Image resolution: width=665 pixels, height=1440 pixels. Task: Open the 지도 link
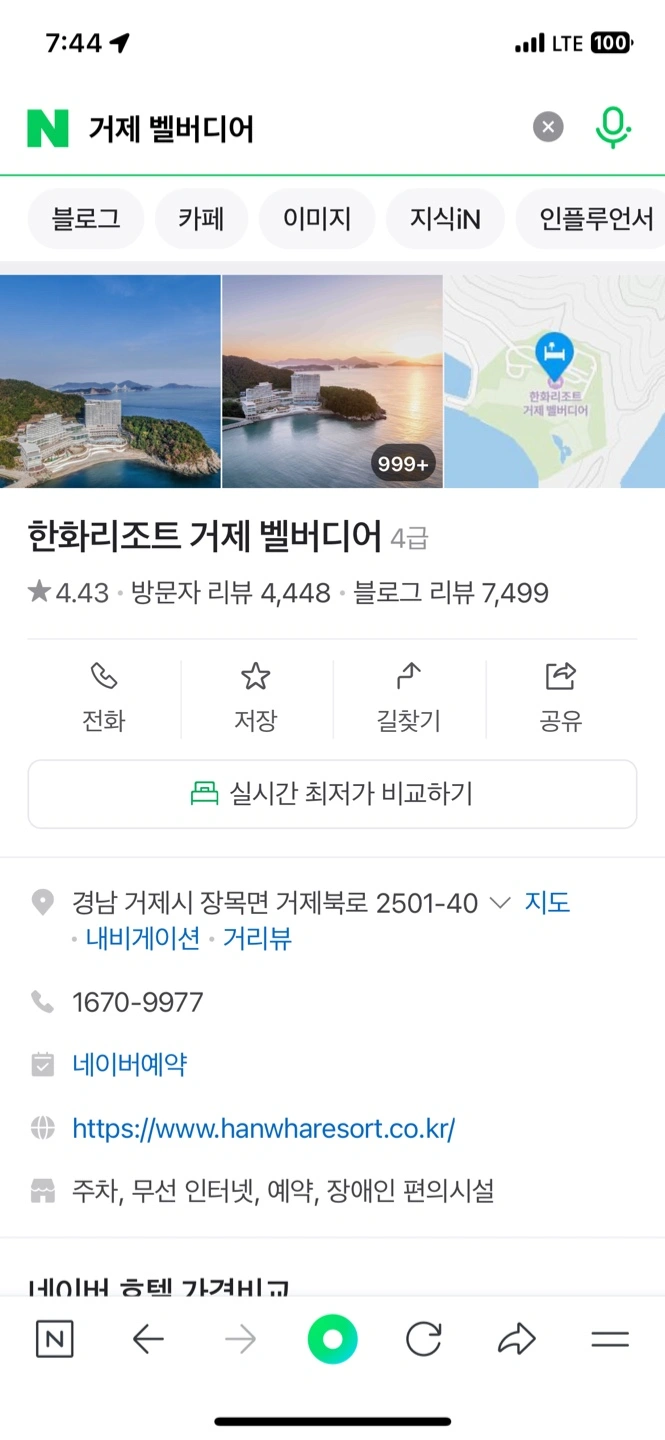(547, 903)
